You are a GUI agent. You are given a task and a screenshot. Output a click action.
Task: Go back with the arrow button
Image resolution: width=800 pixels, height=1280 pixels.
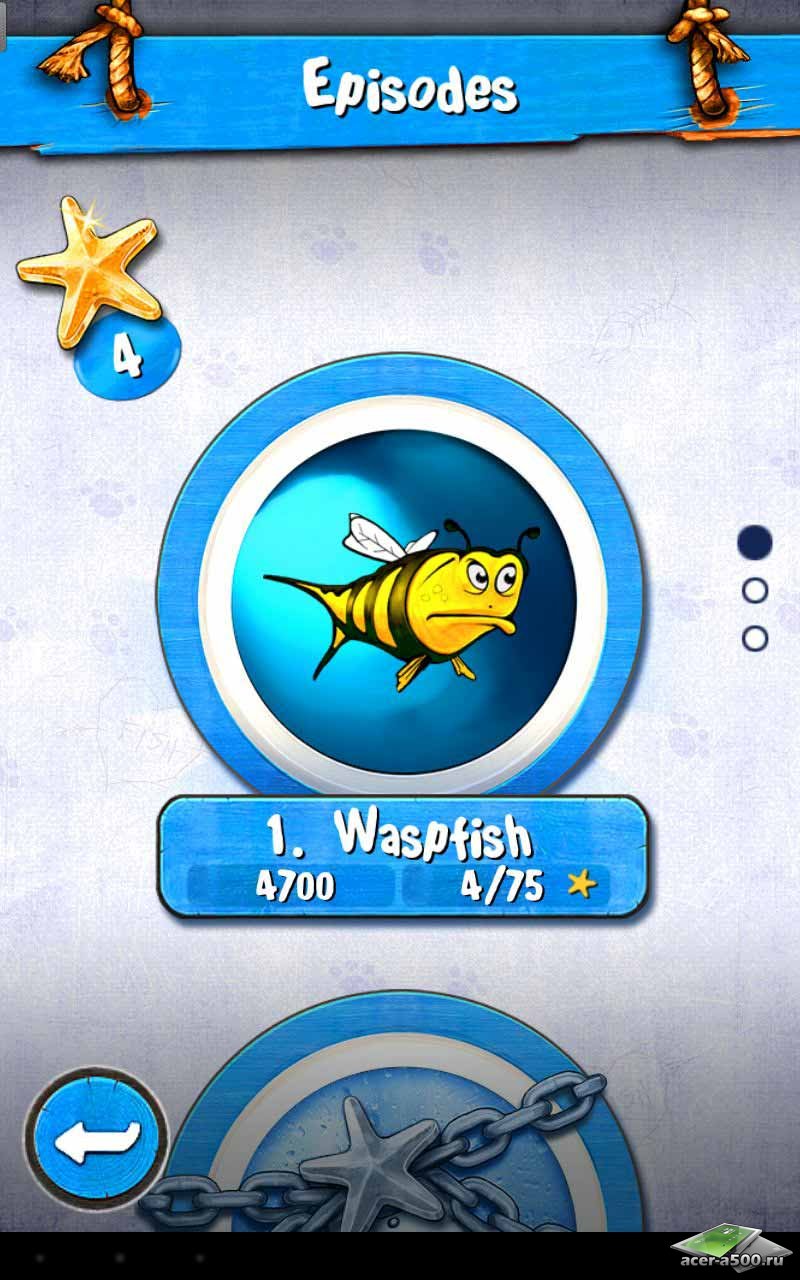98,1138
